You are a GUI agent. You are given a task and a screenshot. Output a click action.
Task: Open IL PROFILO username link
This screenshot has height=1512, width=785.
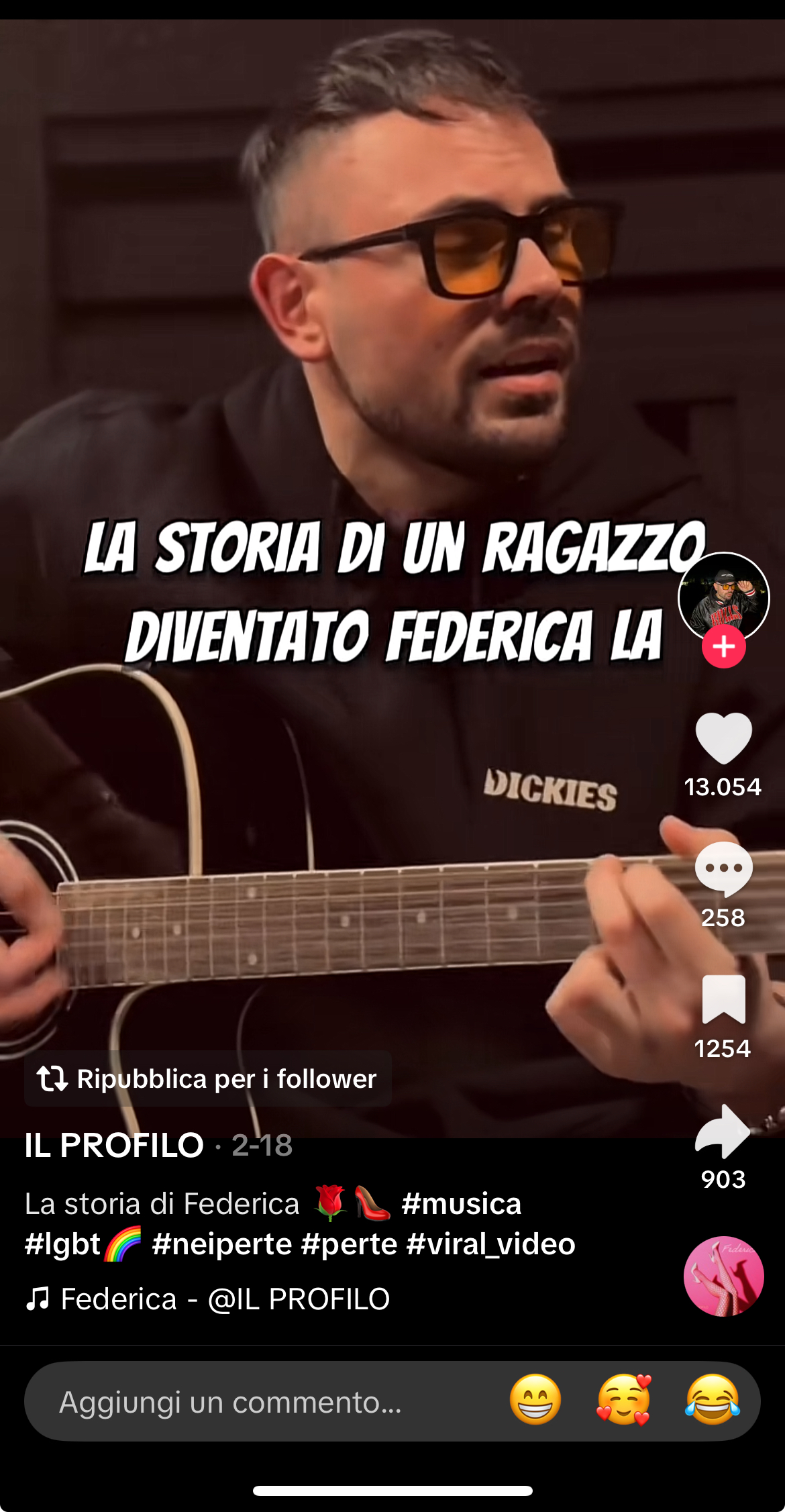click(114, 1145)
